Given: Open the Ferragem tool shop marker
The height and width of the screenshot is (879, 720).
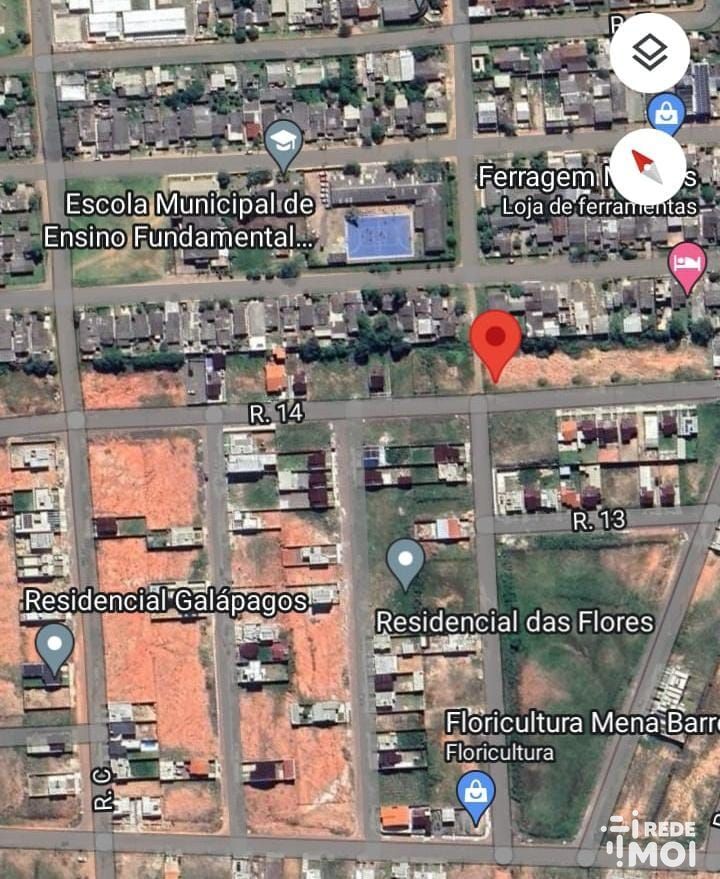Looking at the screenshot, I should (665, 115).
